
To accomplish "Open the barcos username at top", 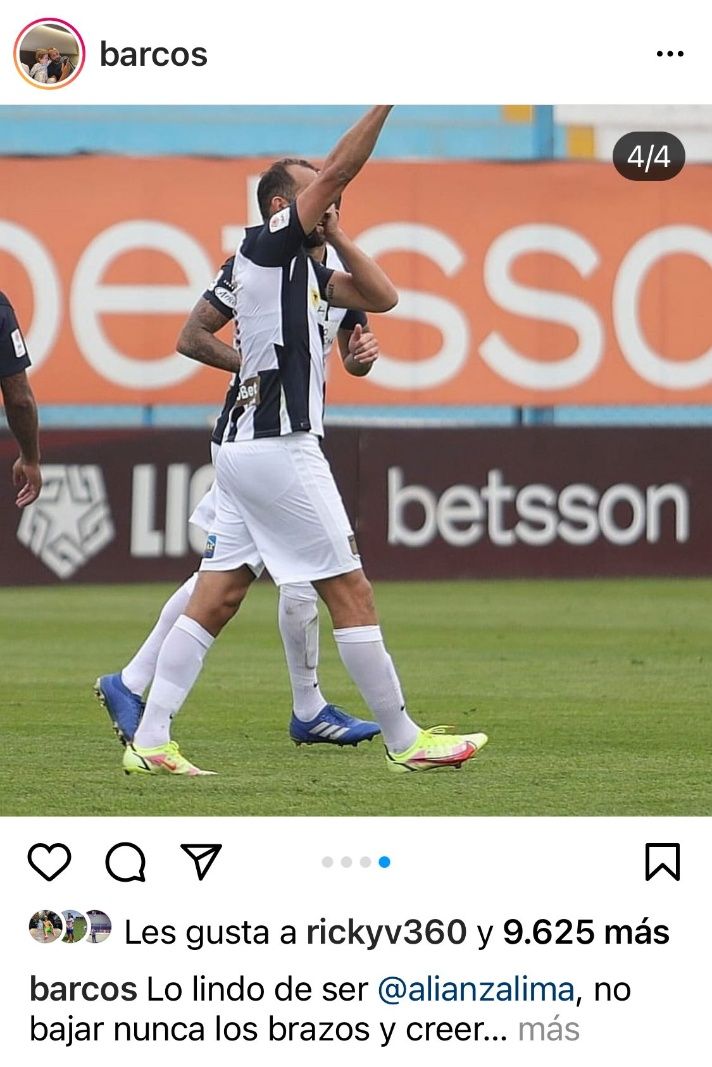I will (x=153, y=54).
